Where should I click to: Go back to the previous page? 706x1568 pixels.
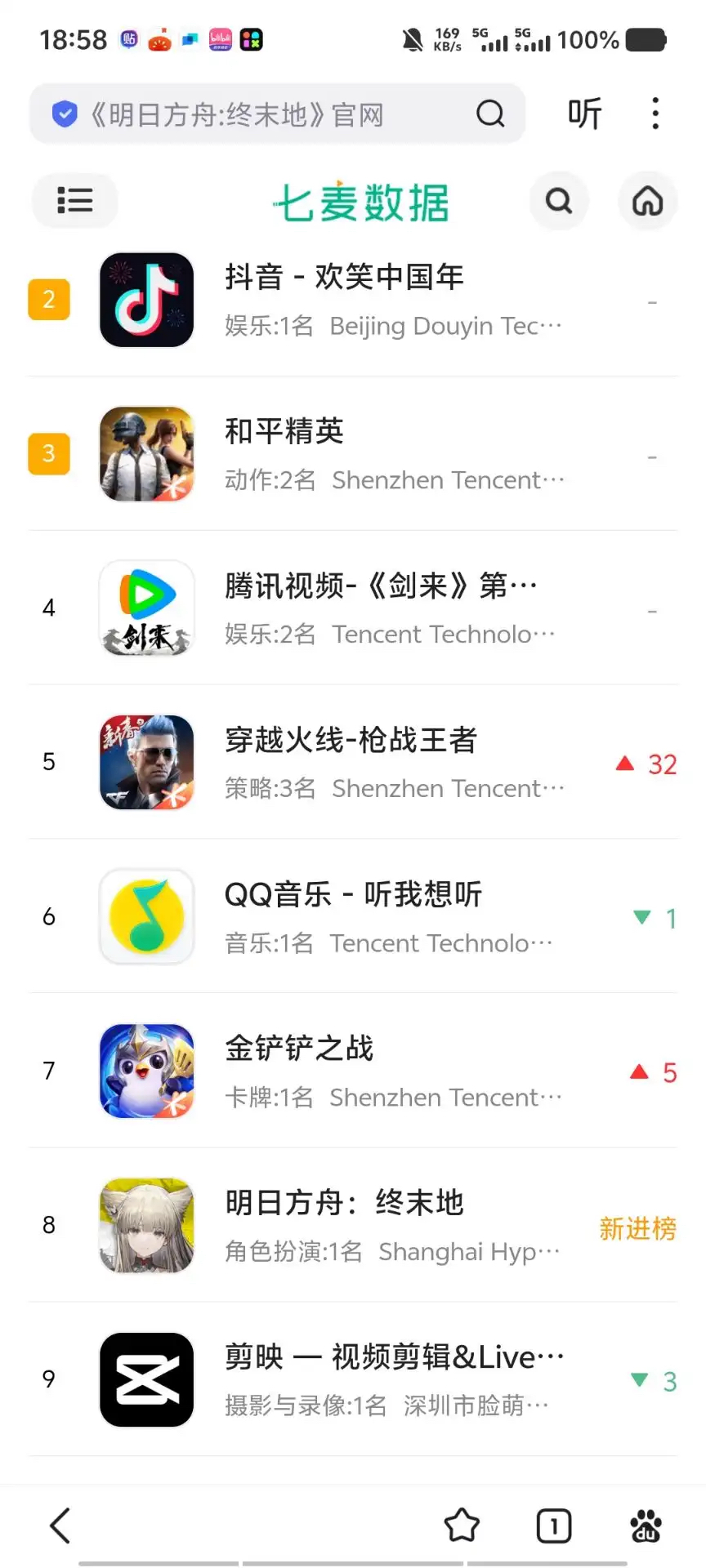[x=60, y=1525]
